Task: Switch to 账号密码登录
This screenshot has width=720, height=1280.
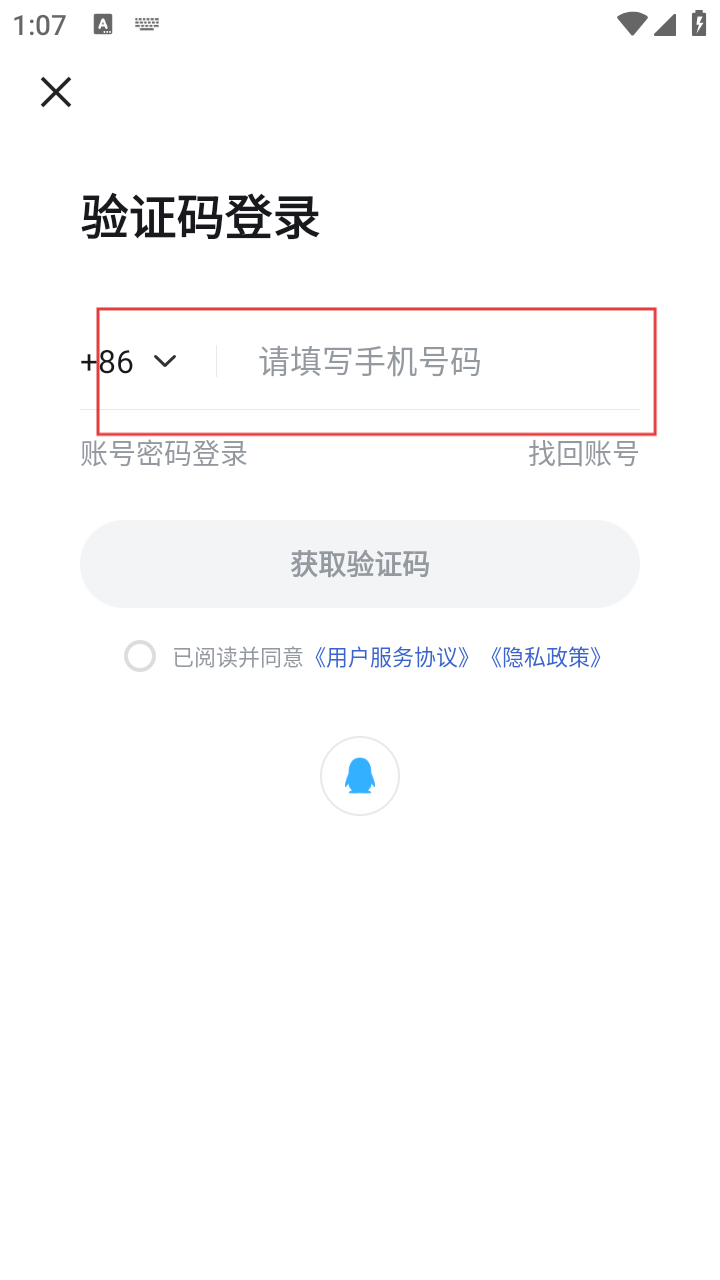Action: pos(164,454)
